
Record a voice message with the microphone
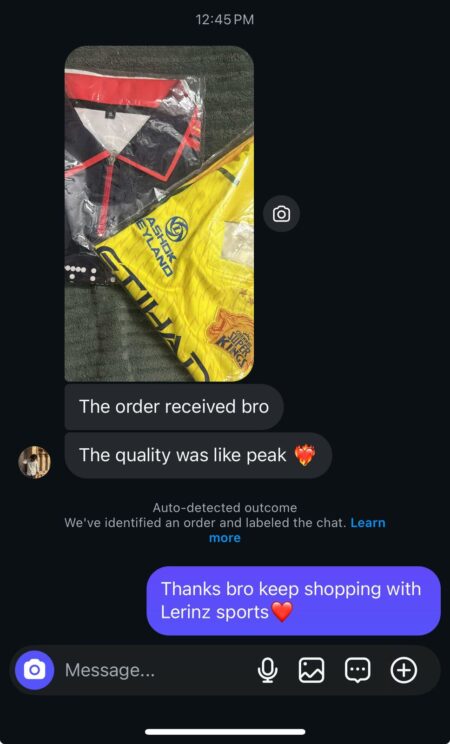[x=268, y=670]
